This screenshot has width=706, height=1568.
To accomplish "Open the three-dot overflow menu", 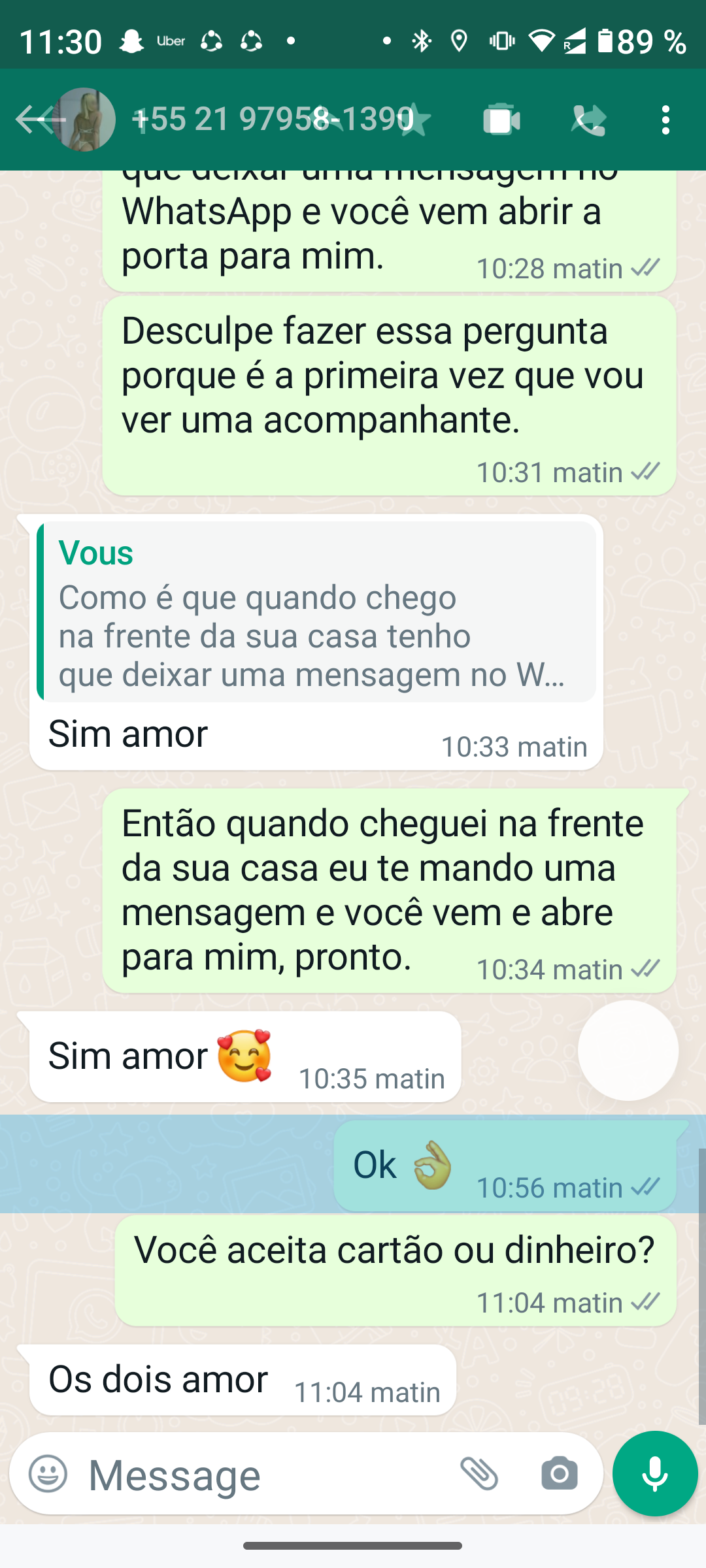I will [x=665, y=120].
